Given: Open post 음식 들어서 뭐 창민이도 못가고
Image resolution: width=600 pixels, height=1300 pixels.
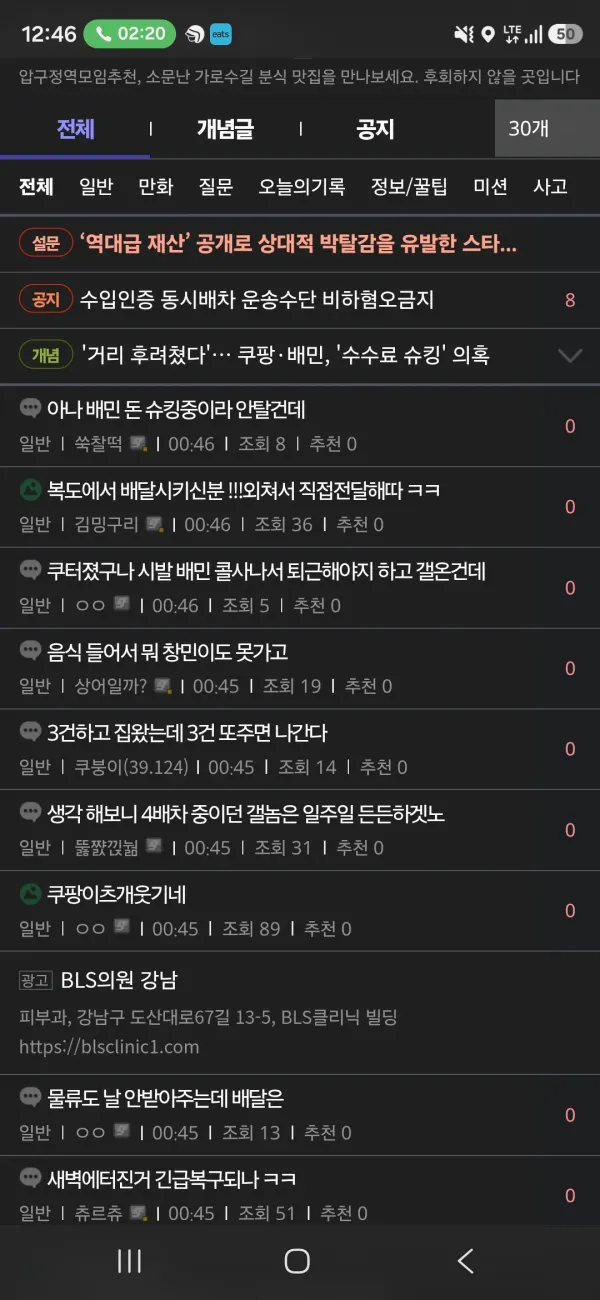Looking at the screenshot, I should click(300, 669).
